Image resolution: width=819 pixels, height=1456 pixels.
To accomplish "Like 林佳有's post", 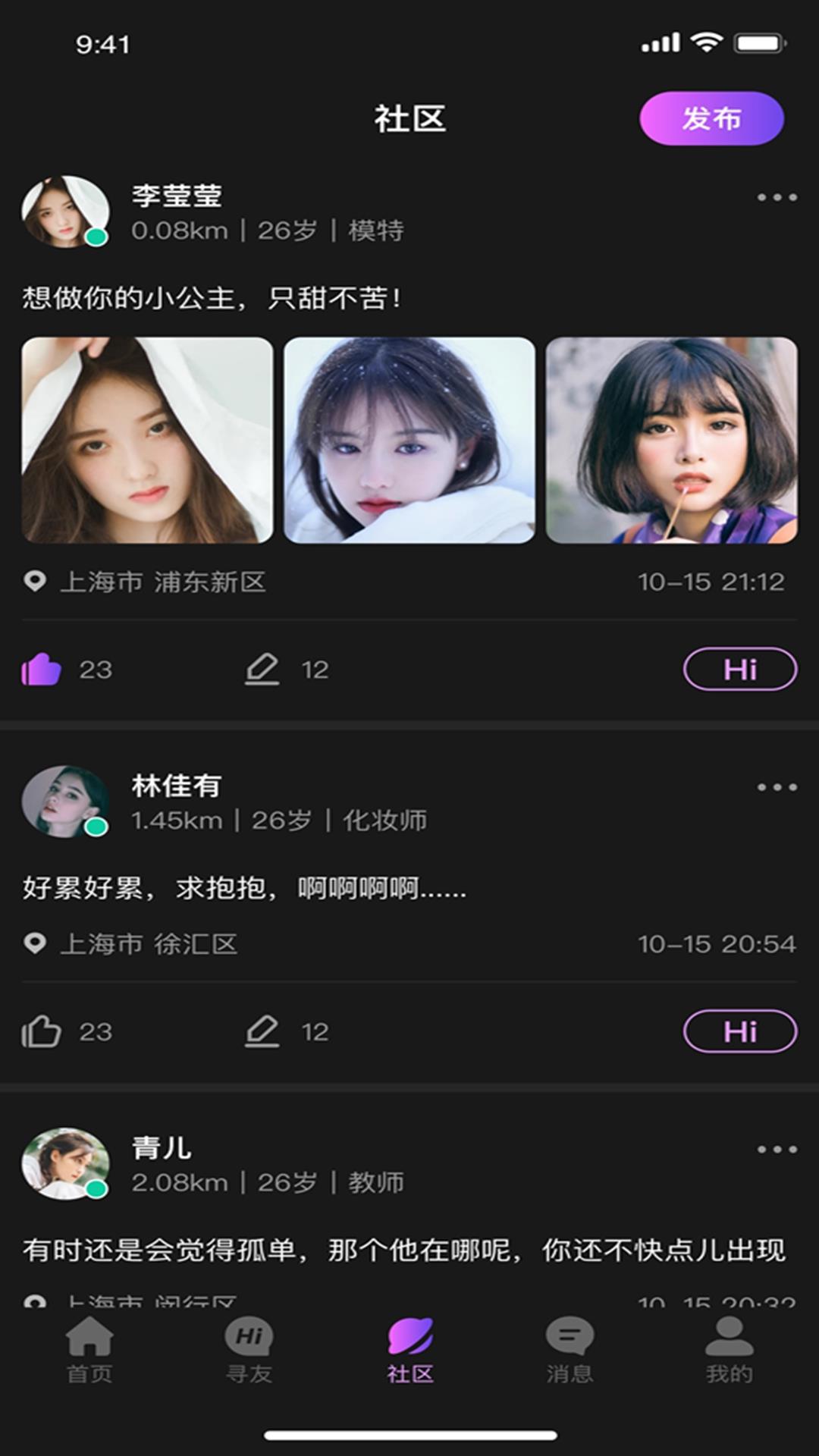I will pos(42,1031).
